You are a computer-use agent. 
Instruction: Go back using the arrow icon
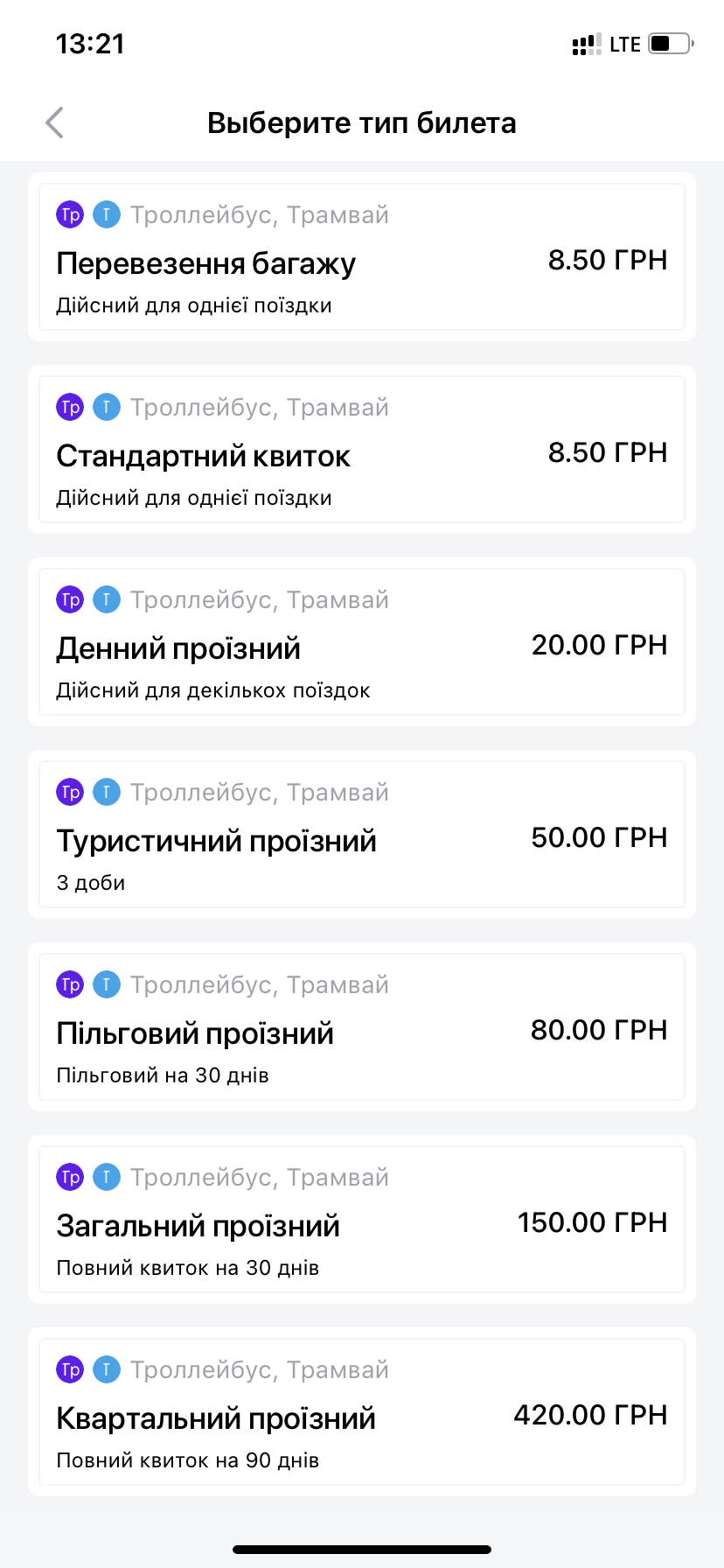click(55, 122)
